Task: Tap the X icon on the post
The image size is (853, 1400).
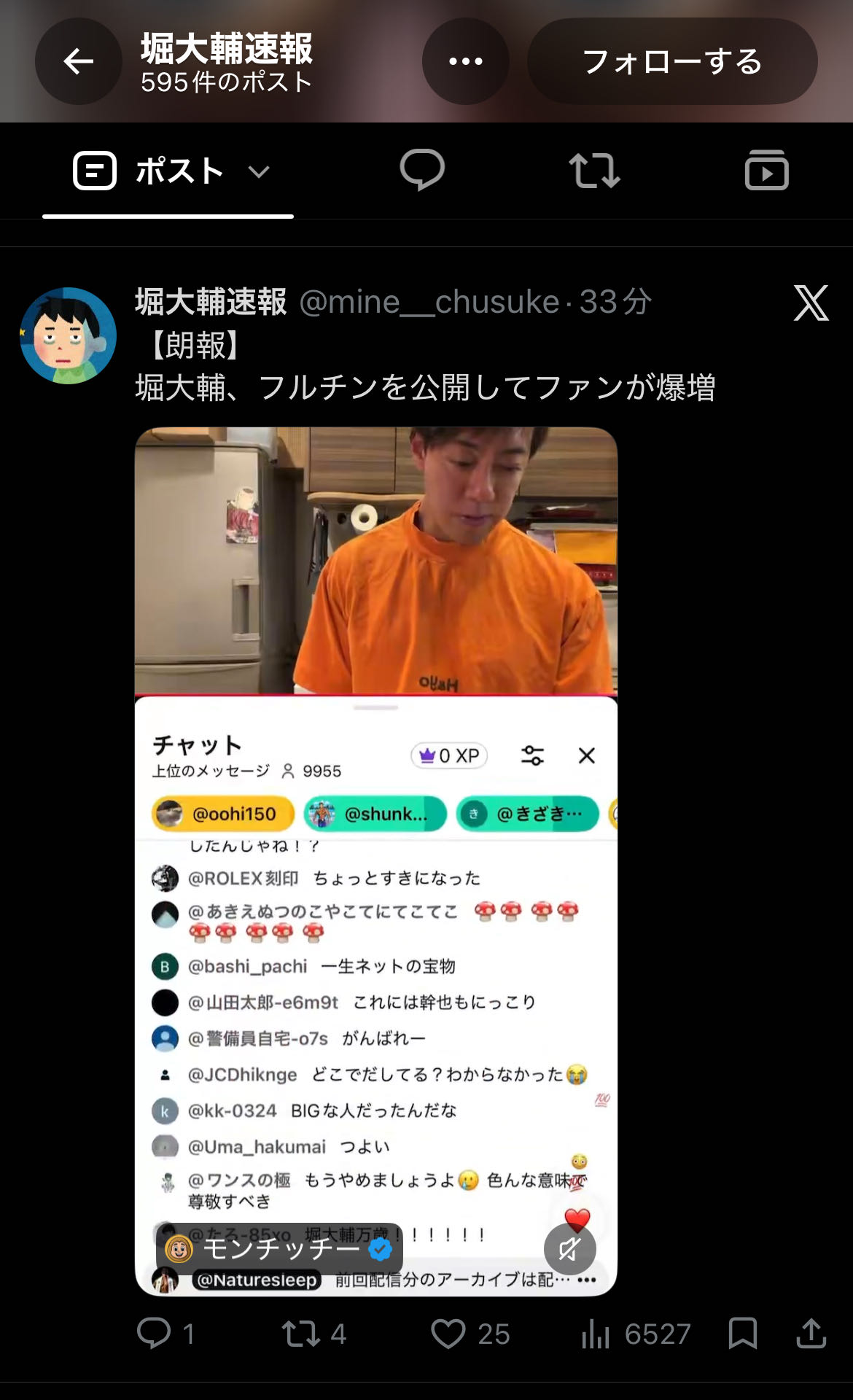Action: coord(811,303)
